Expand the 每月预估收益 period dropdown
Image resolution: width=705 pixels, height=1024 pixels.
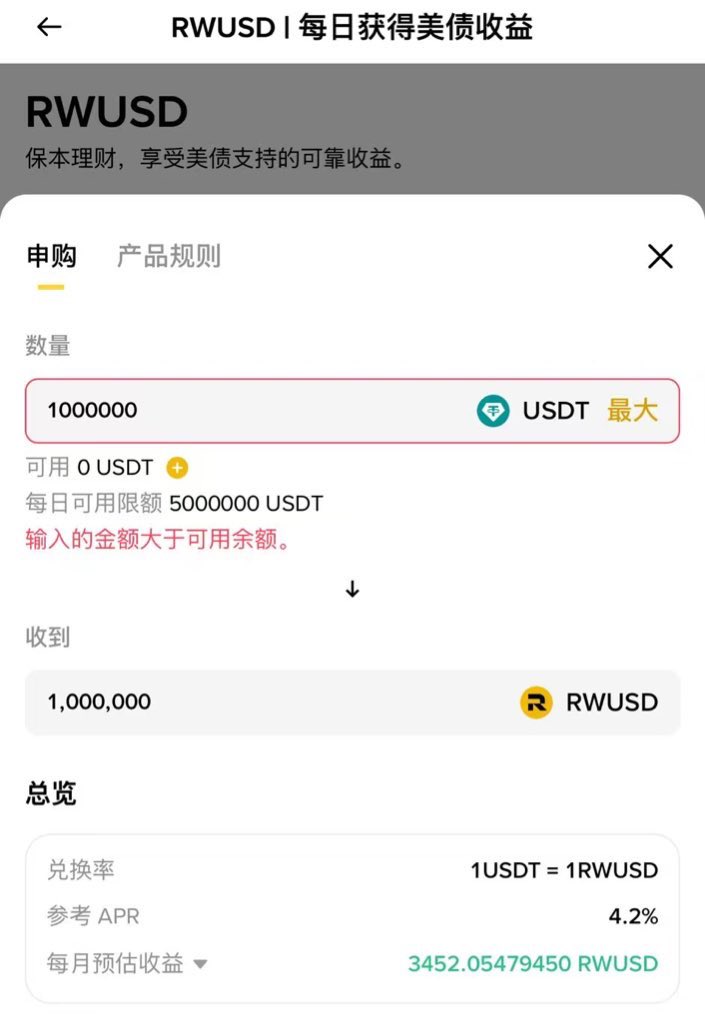(x=199, y=964)
